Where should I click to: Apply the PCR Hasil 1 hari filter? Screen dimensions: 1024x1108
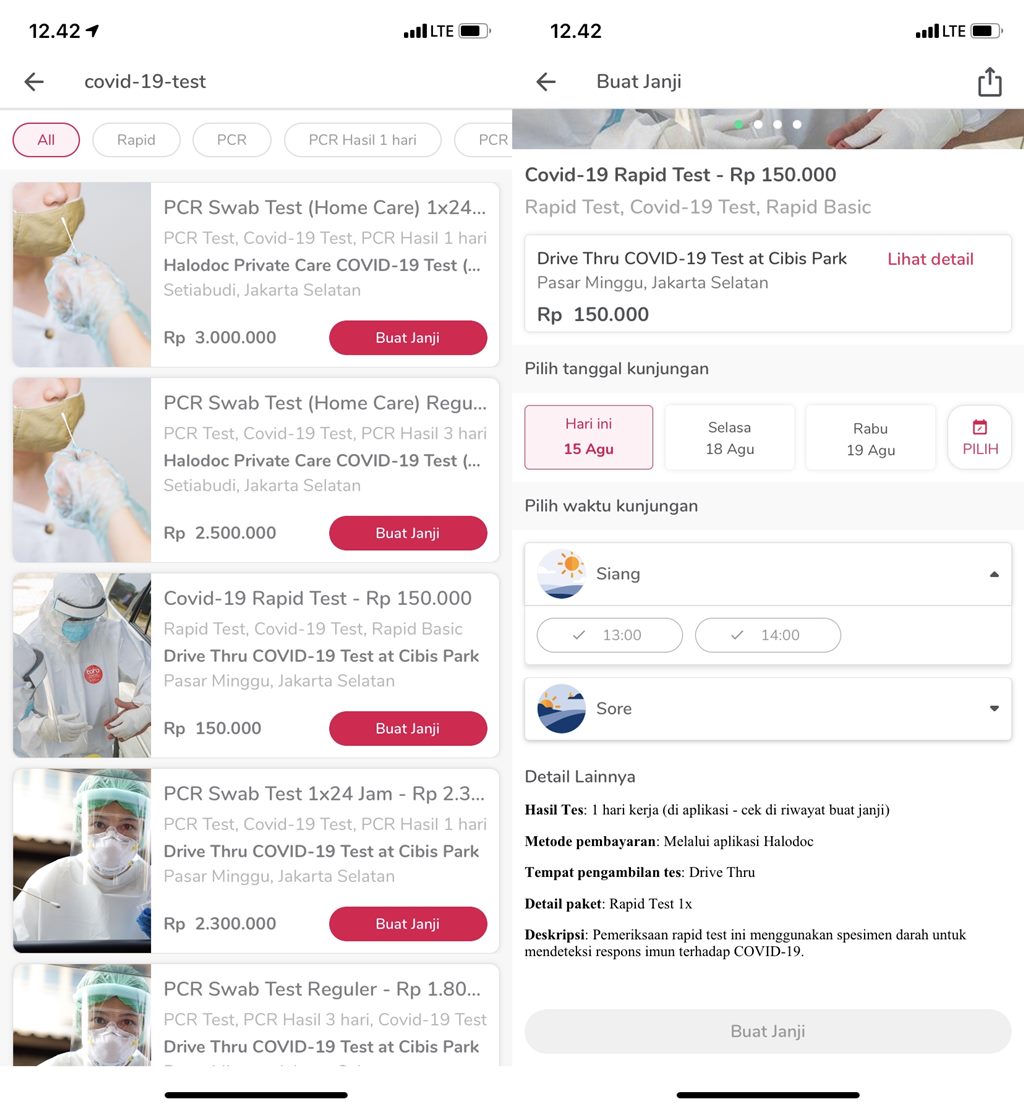362,140
